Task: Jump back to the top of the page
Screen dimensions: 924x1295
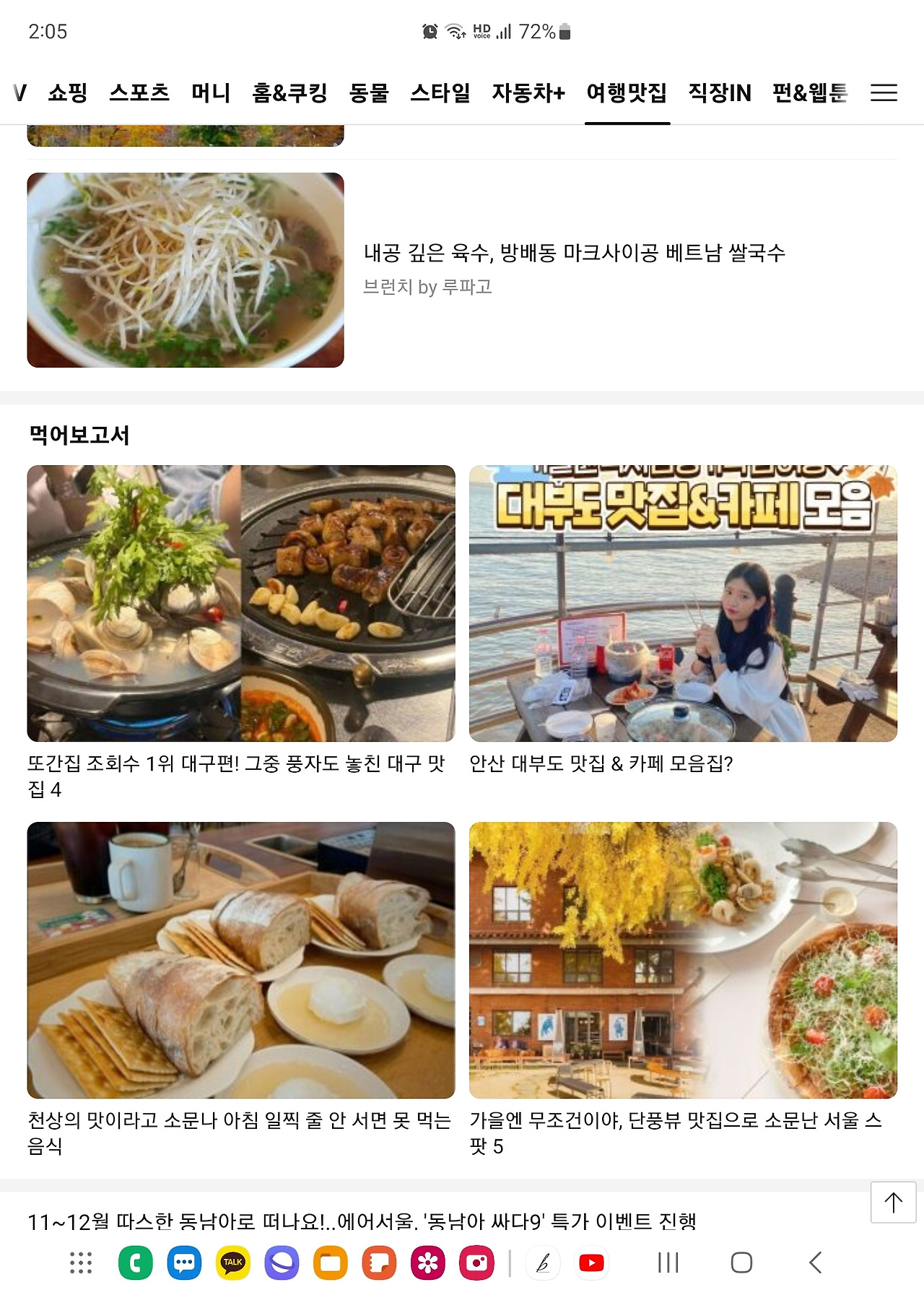Action: [x=893, y=1203]
